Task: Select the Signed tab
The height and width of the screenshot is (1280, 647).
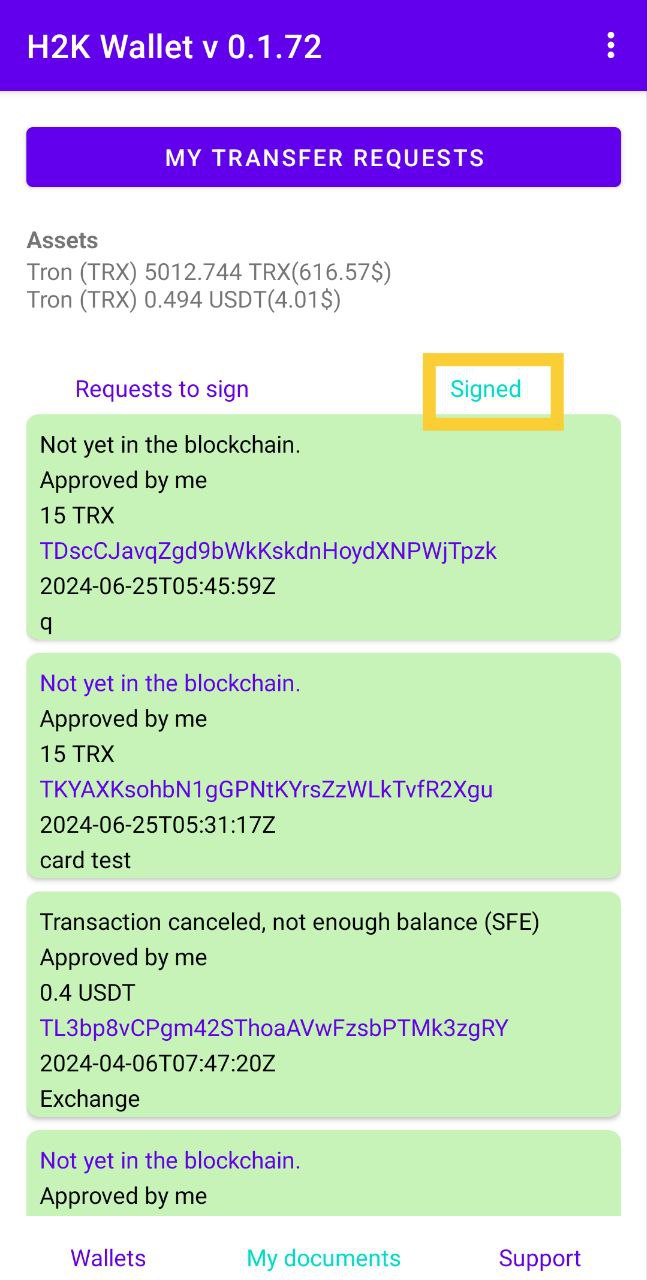Action: (x=486, y=389)
